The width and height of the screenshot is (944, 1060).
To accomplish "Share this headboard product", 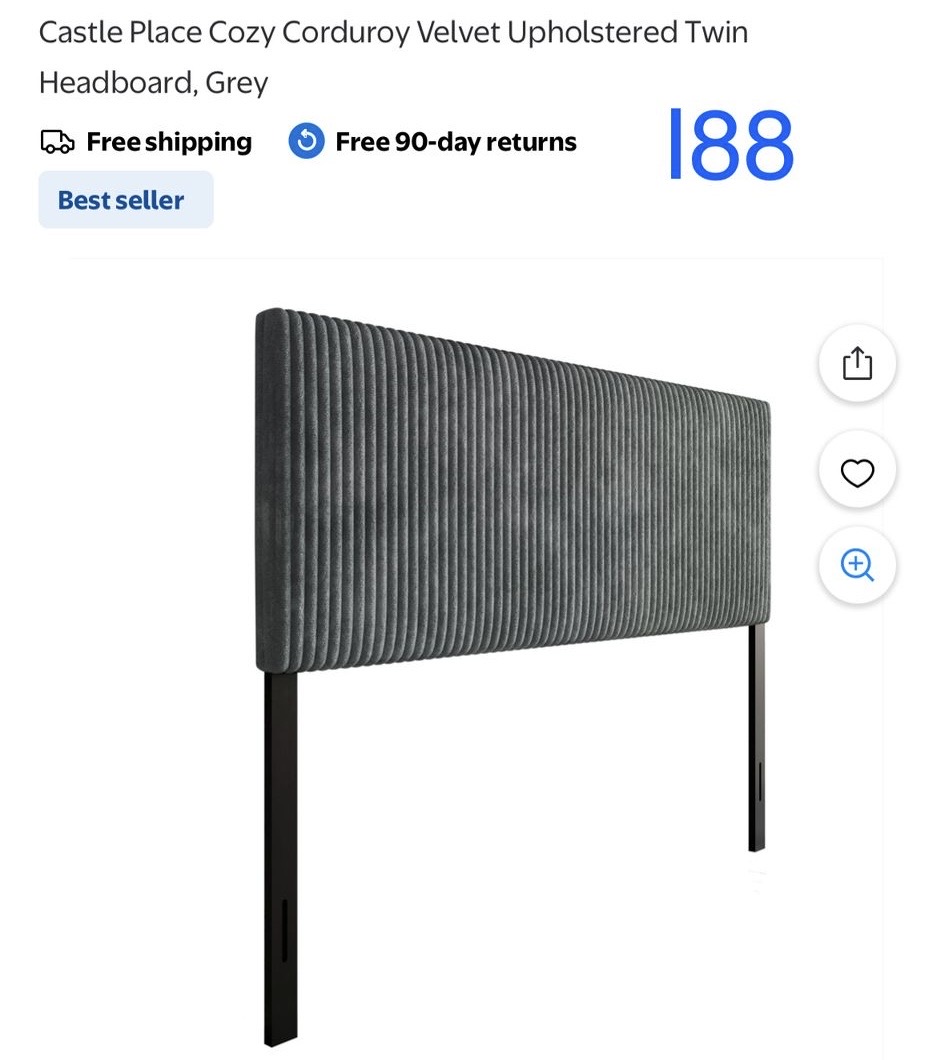I will 857,363.
